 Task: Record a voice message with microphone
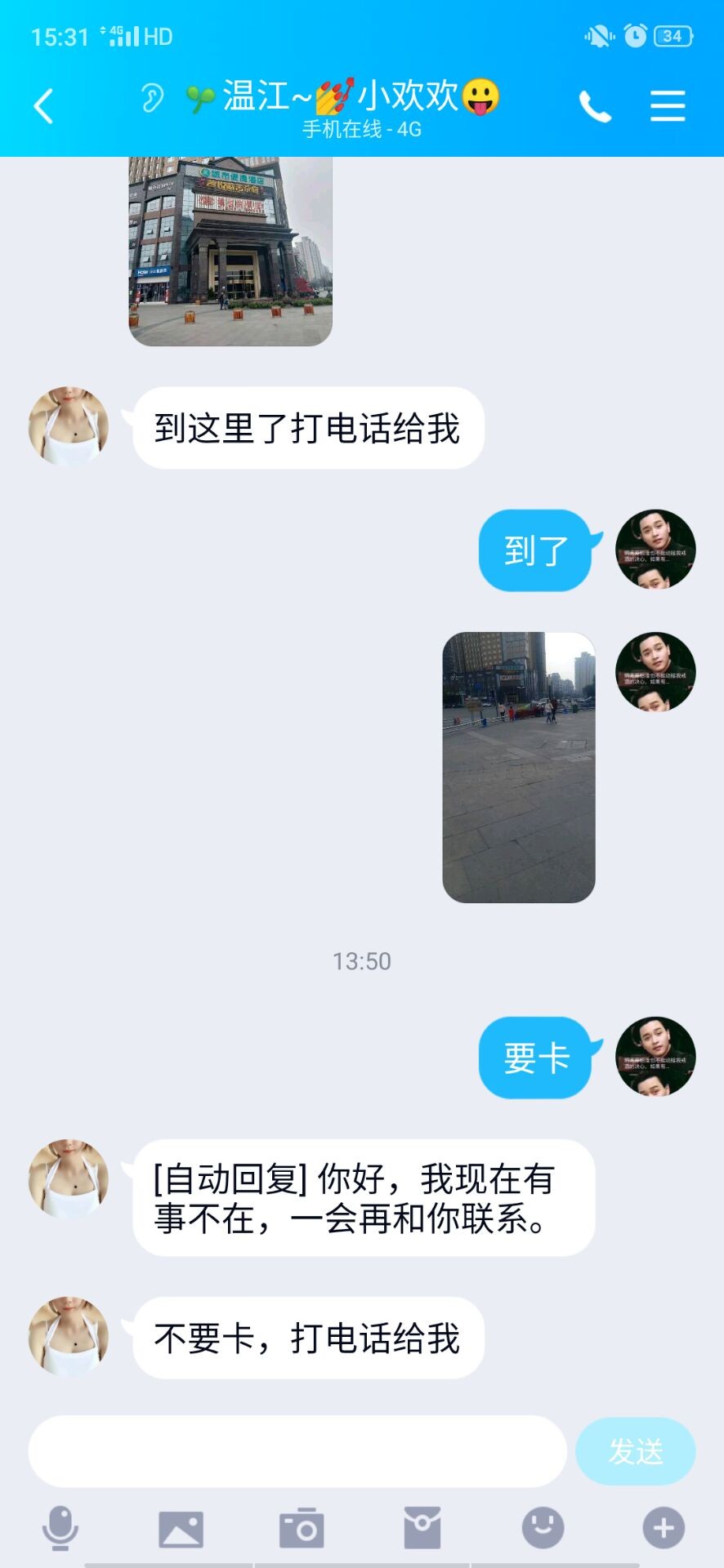tap(60, 1528)
